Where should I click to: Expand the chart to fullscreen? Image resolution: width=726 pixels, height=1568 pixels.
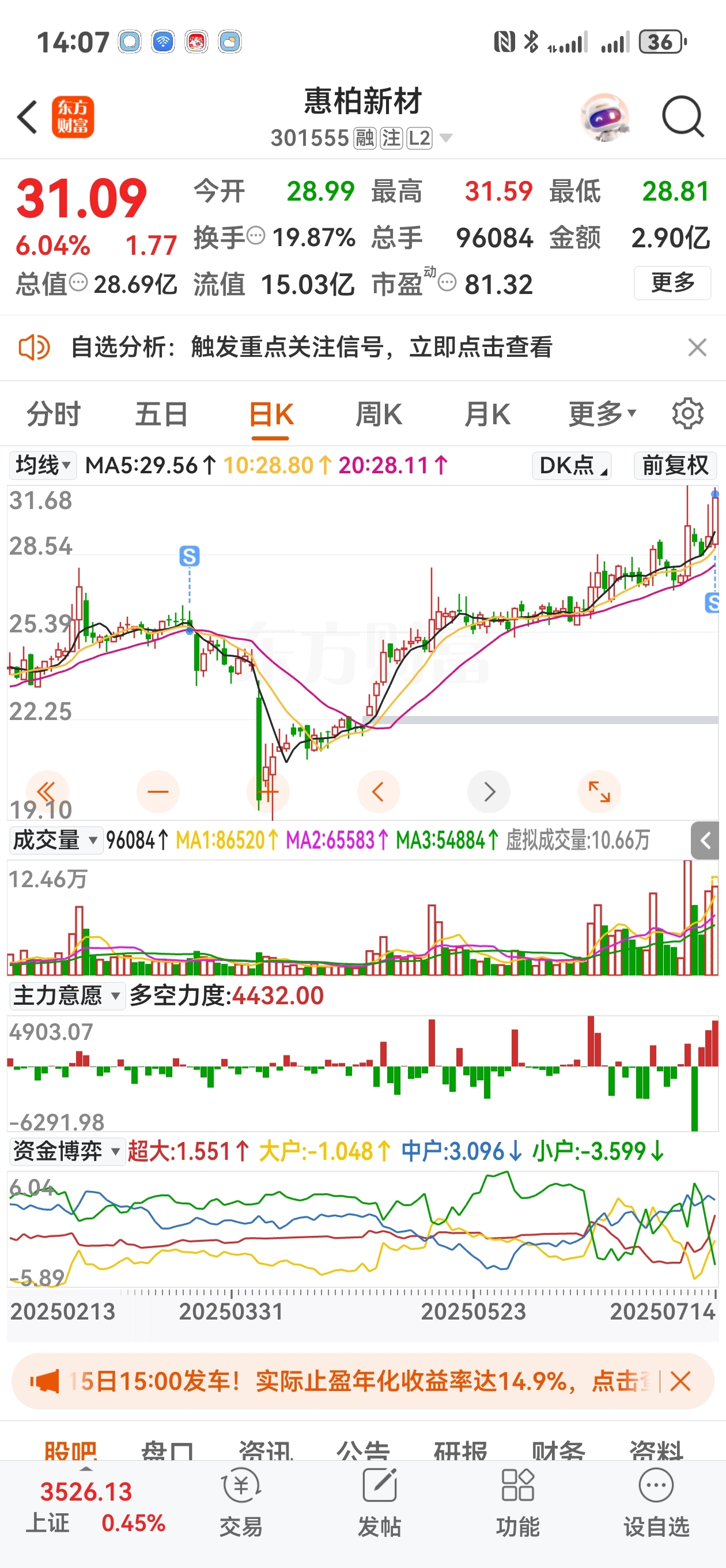click(x=599, y=792)
